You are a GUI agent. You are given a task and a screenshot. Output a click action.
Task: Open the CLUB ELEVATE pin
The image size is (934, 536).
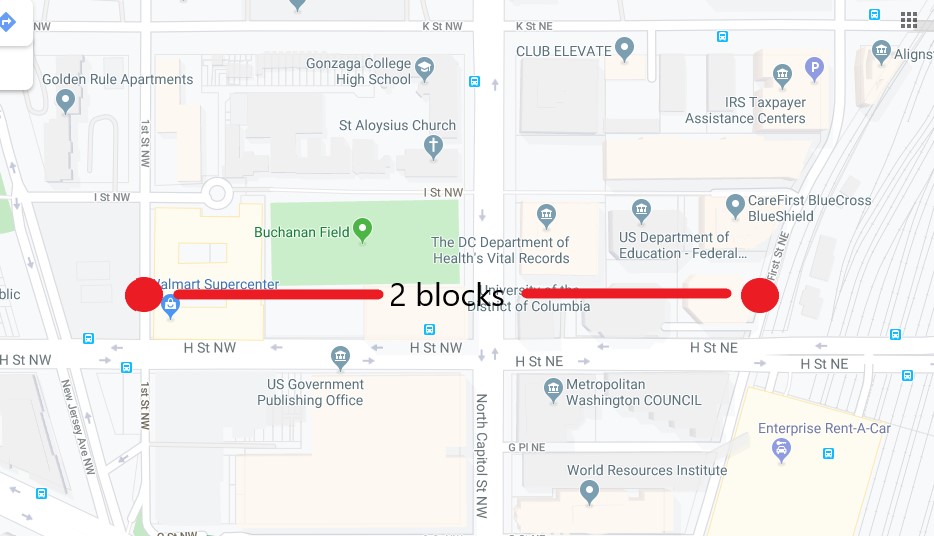(625, 47)
